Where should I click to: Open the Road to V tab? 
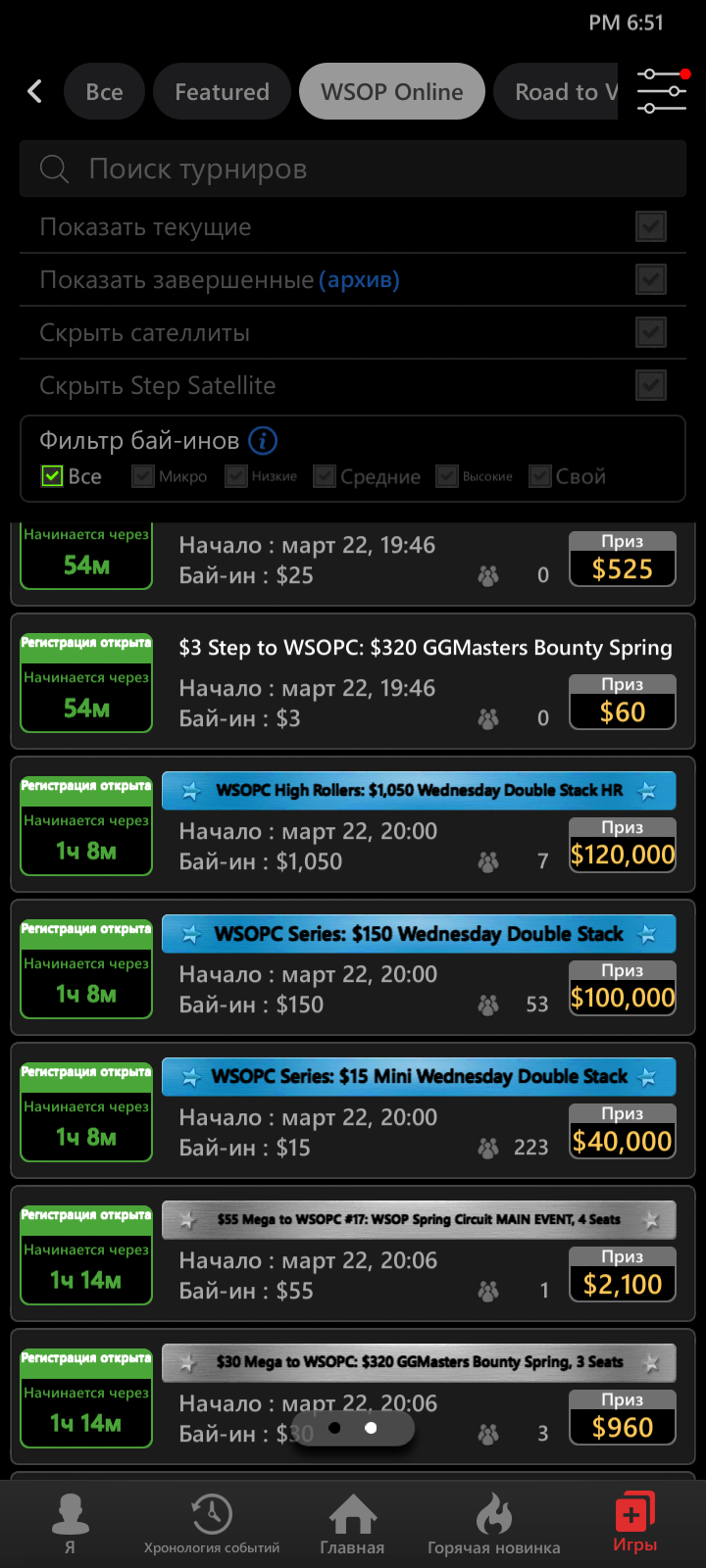point(557,92)
